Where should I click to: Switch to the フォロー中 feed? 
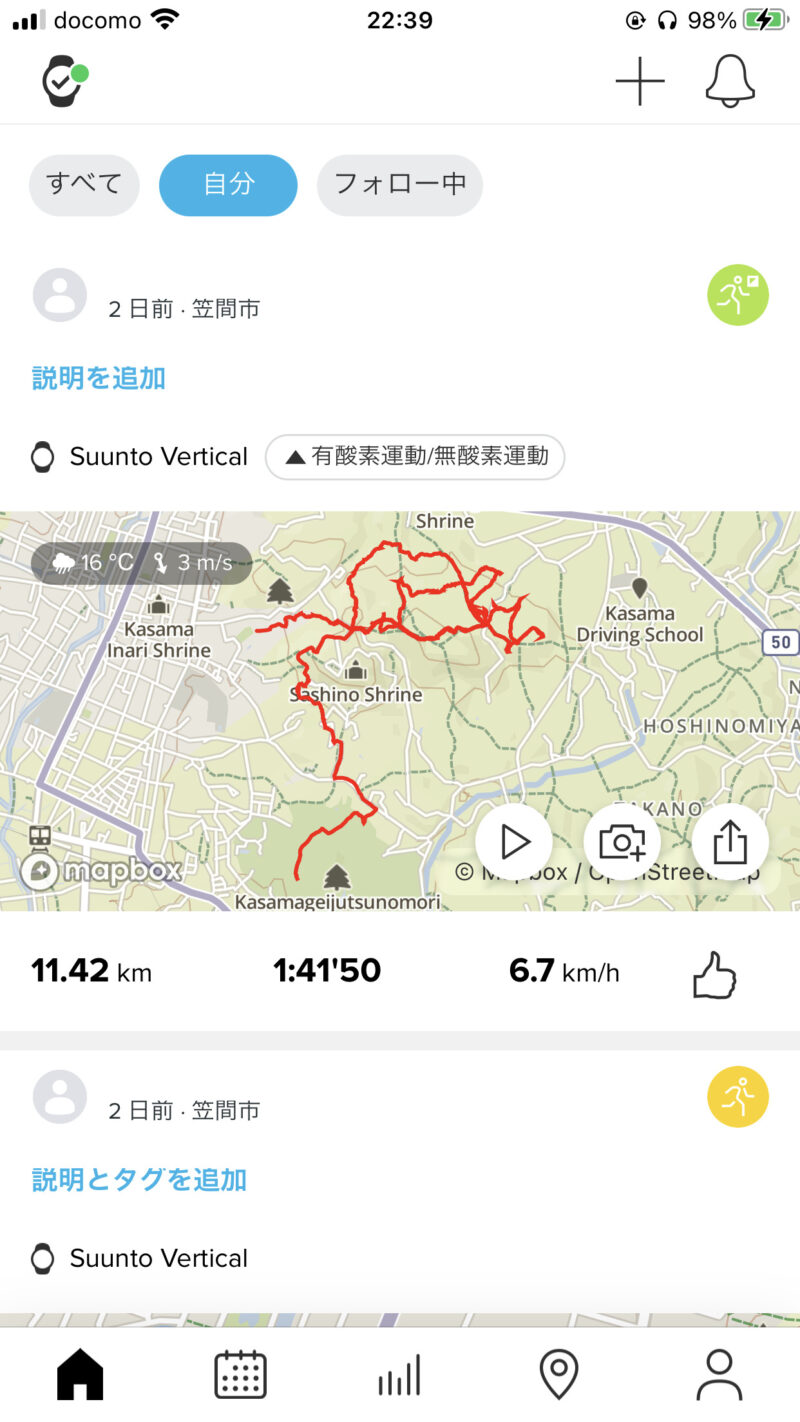(400, 185)
